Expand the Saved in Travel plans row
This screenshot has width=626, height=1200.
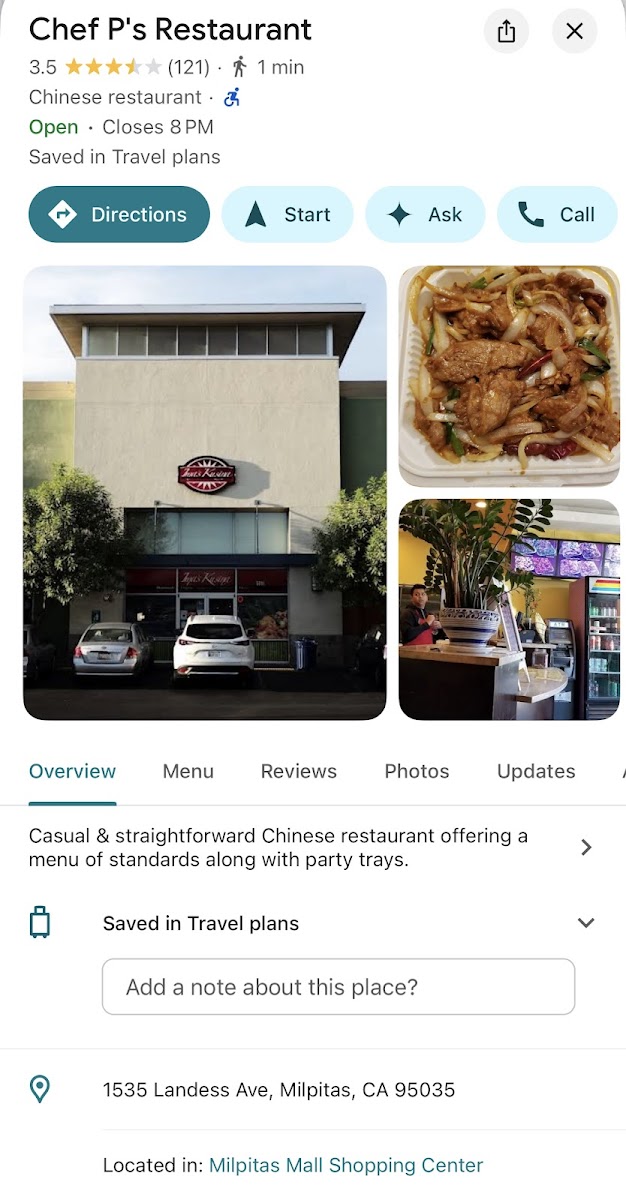[x=586, y=923]
